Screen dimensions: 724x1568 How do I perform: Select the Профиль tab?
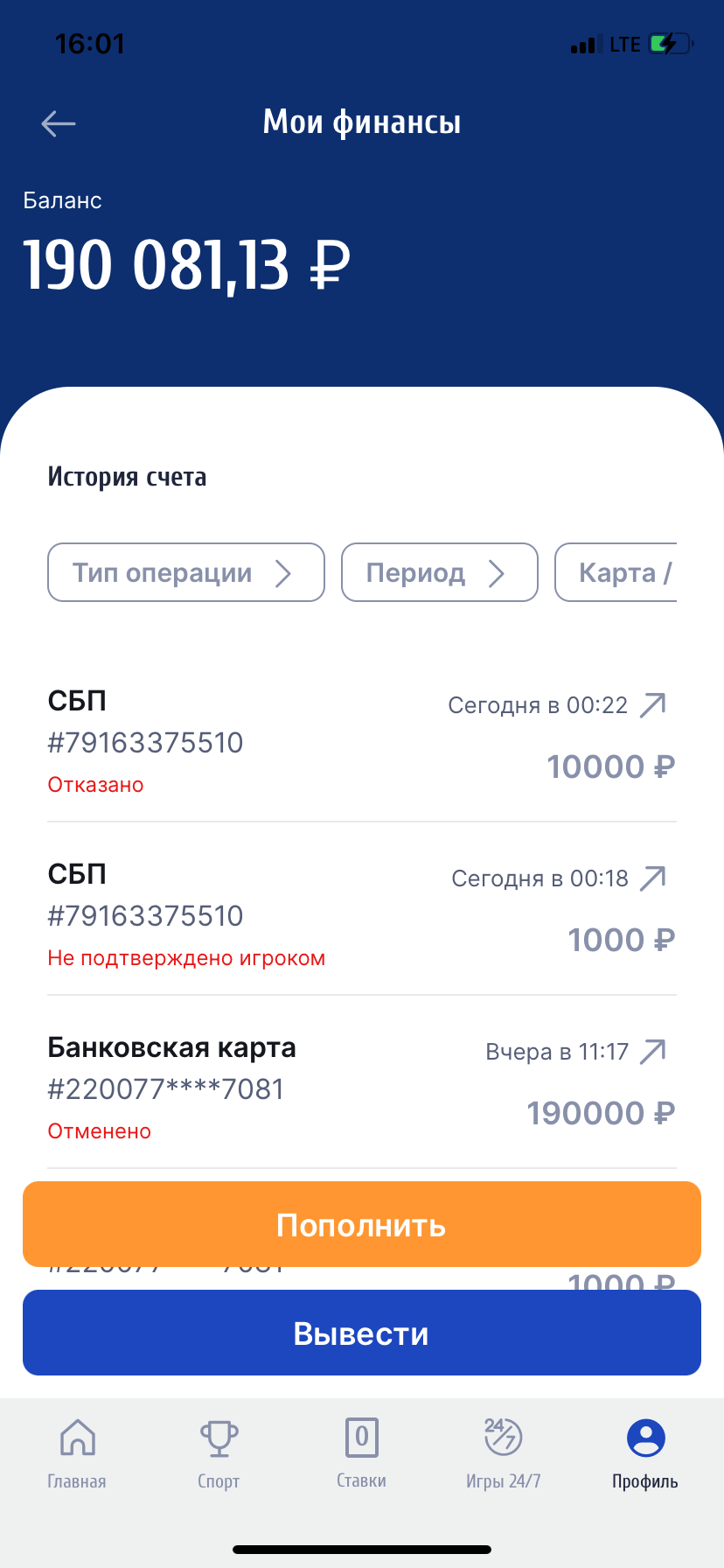tap(645, 1453)
